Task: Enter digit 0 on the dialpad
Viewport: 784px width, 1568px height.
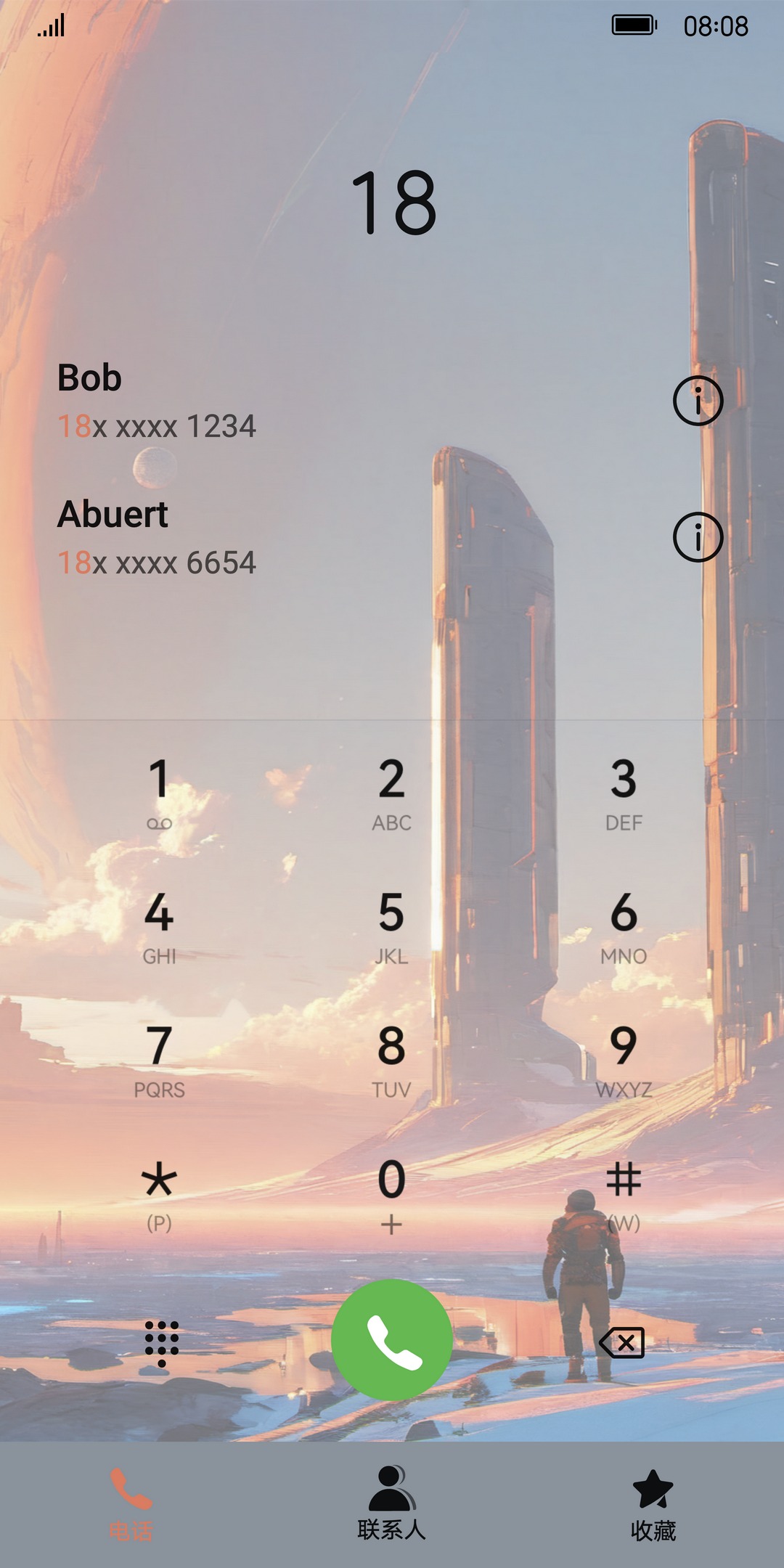Action: click(391, 1193)
